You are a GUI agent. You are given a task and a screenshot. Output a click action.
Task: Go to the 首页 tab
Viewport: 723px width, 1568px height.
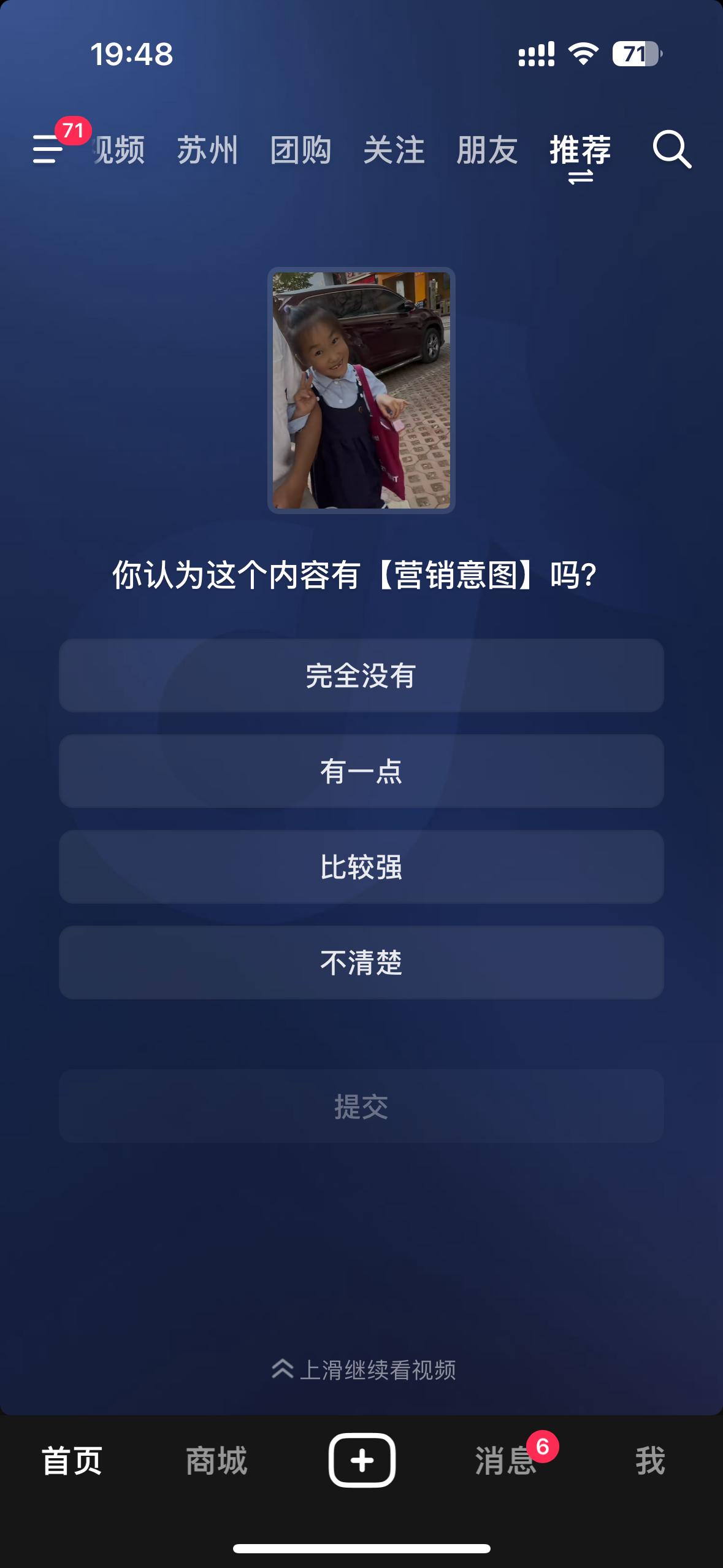(x=72, y=1461)
